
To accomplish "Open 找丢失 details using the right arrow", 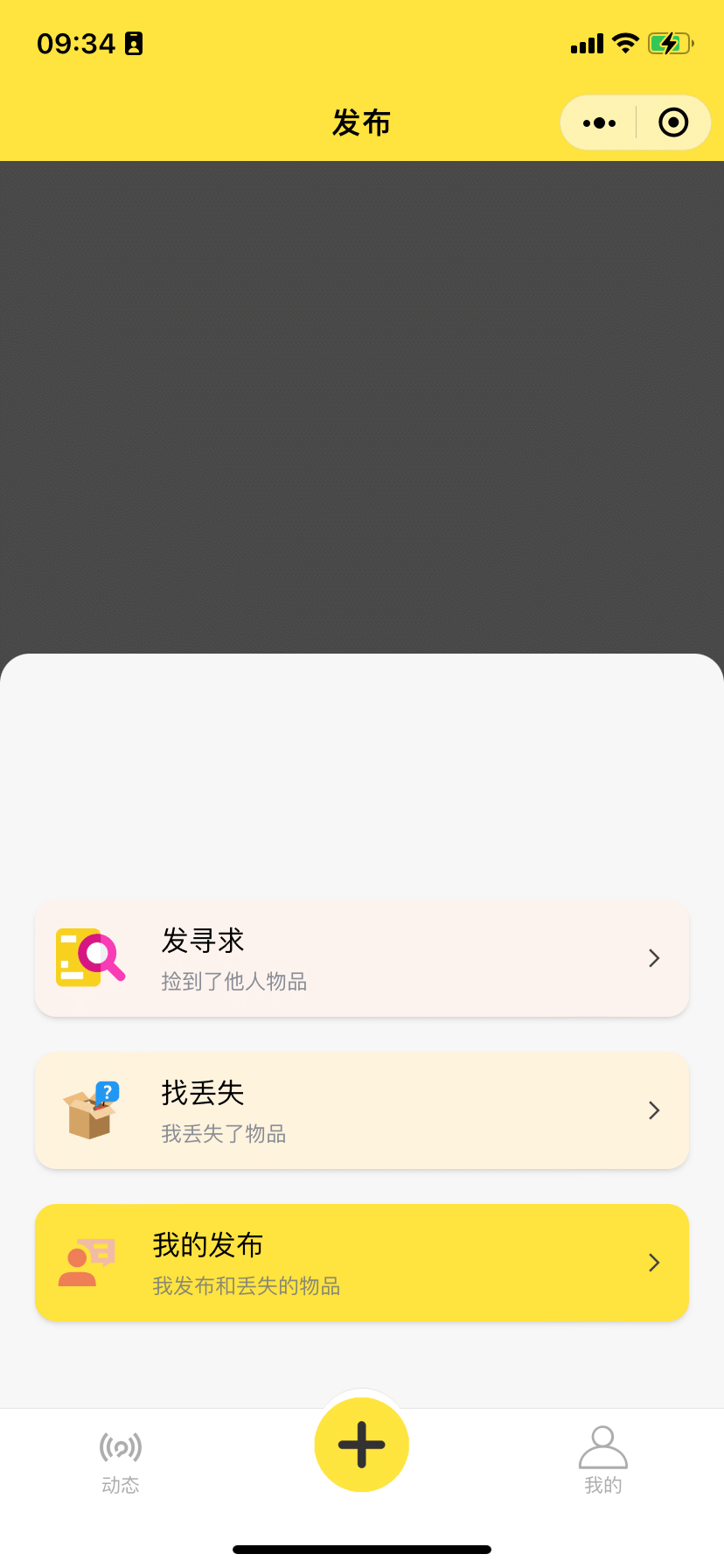I will 653,1109.
